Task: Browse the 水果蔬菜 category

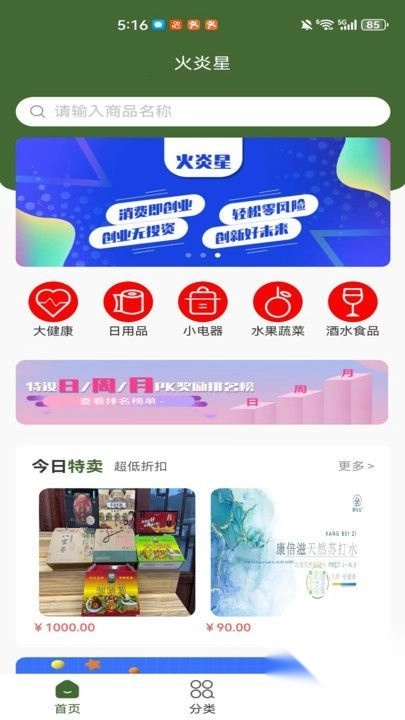Action: pos(278,309)
